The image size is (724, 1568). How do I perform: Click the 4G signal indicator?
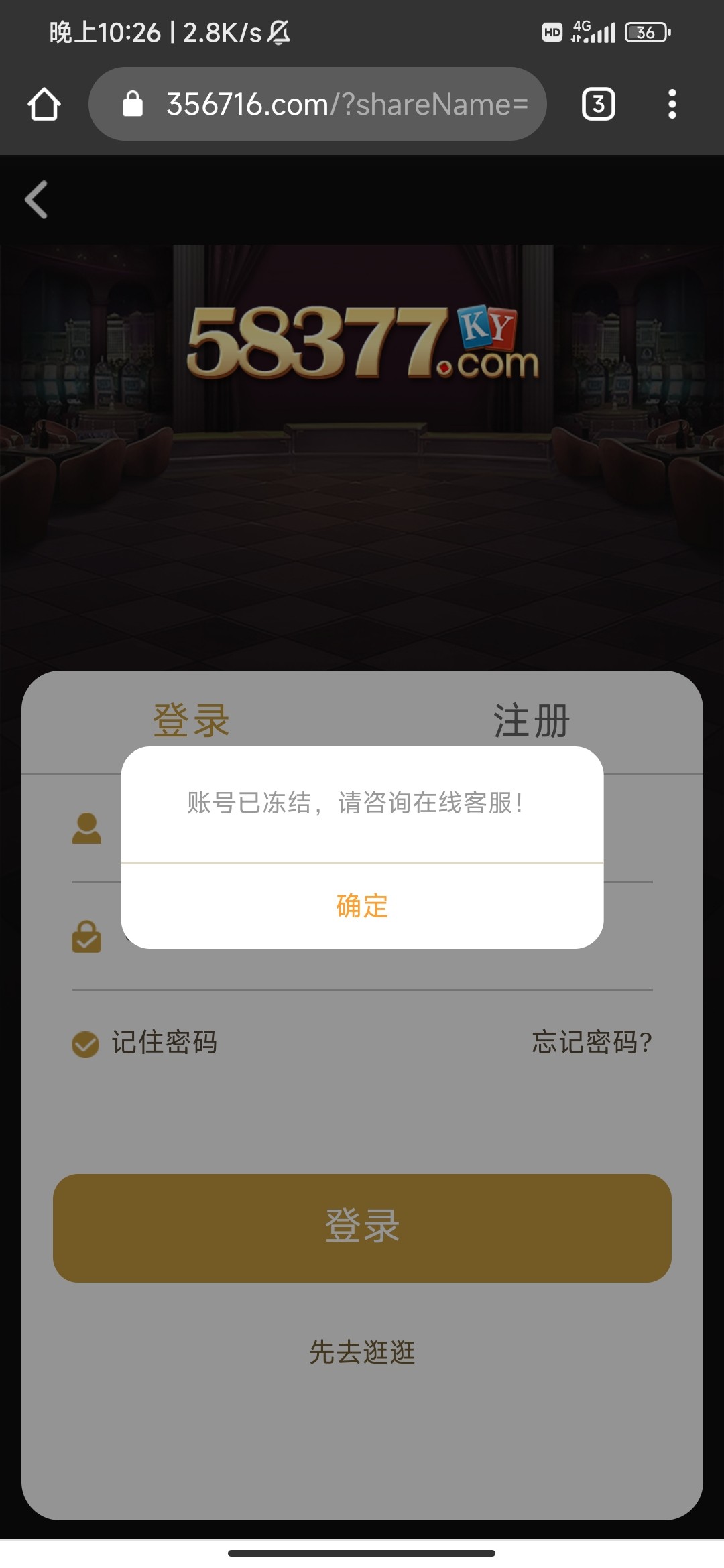595,31
